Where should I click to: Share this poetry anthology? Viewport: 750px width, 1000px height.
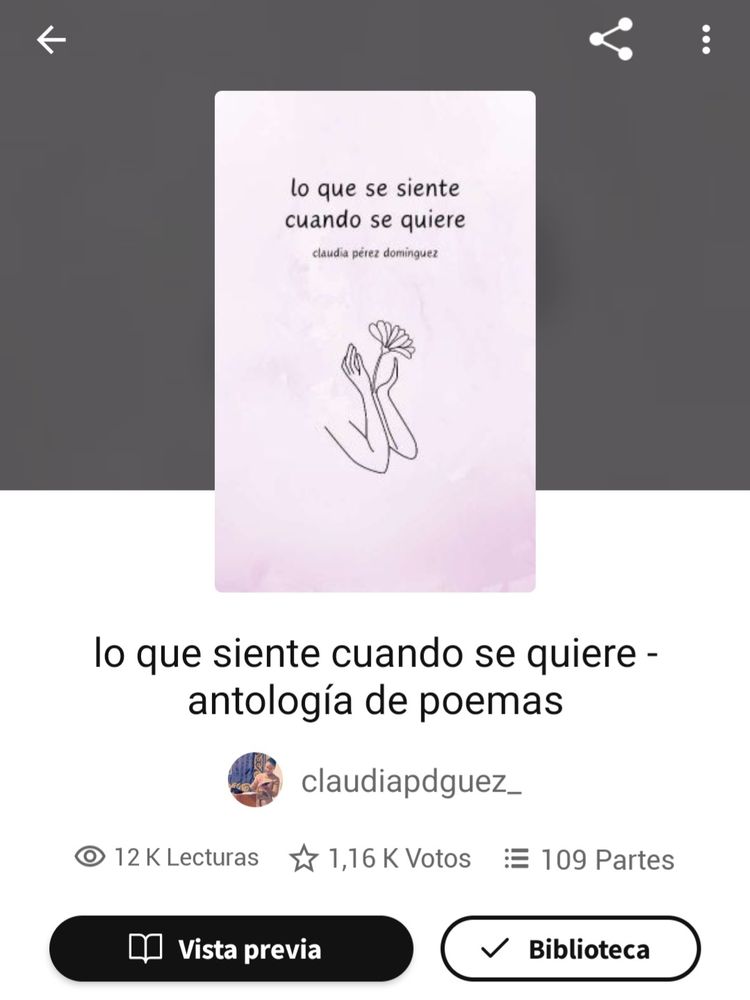(x=611, y=40)
